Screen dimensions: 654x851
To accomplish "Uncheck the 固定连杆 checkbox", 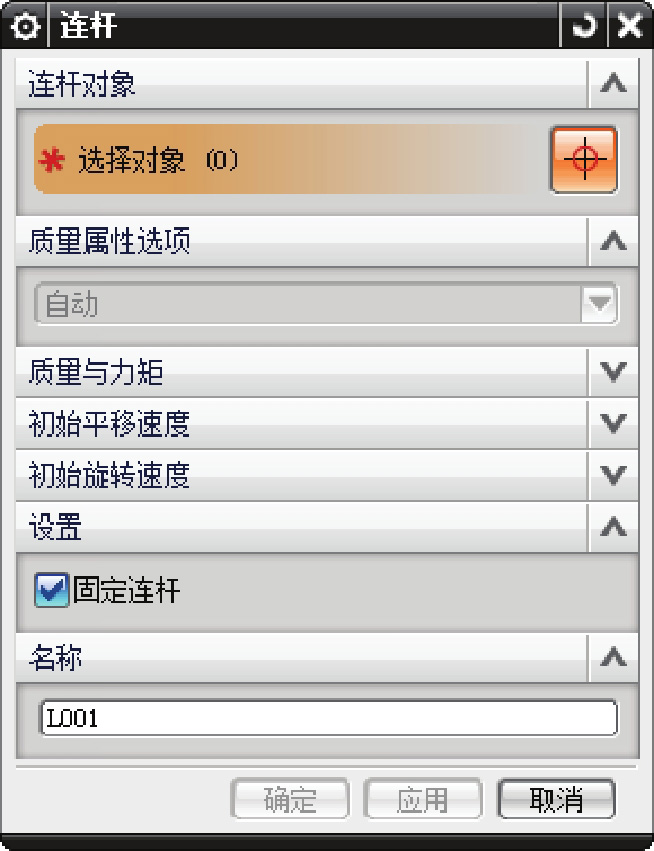I will tap(54, 591).
